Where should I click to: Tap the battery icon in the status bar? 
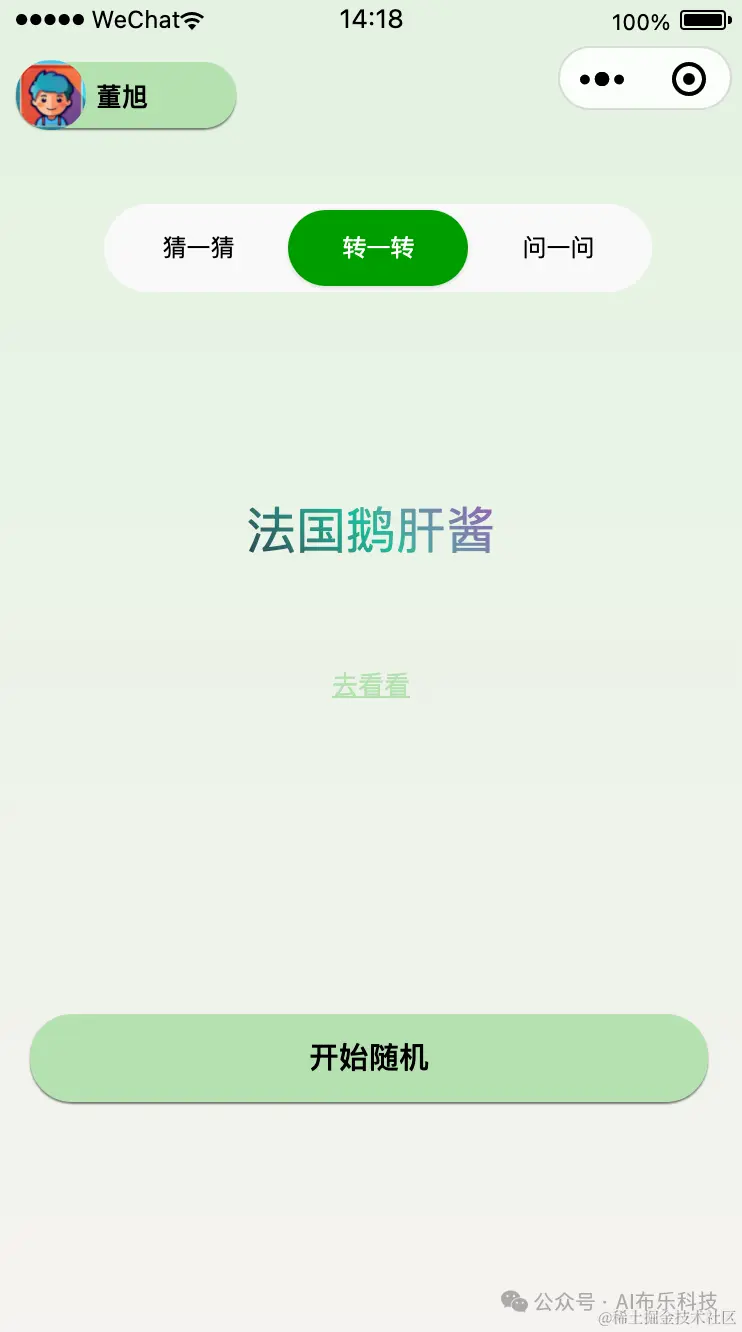[702, 19]
